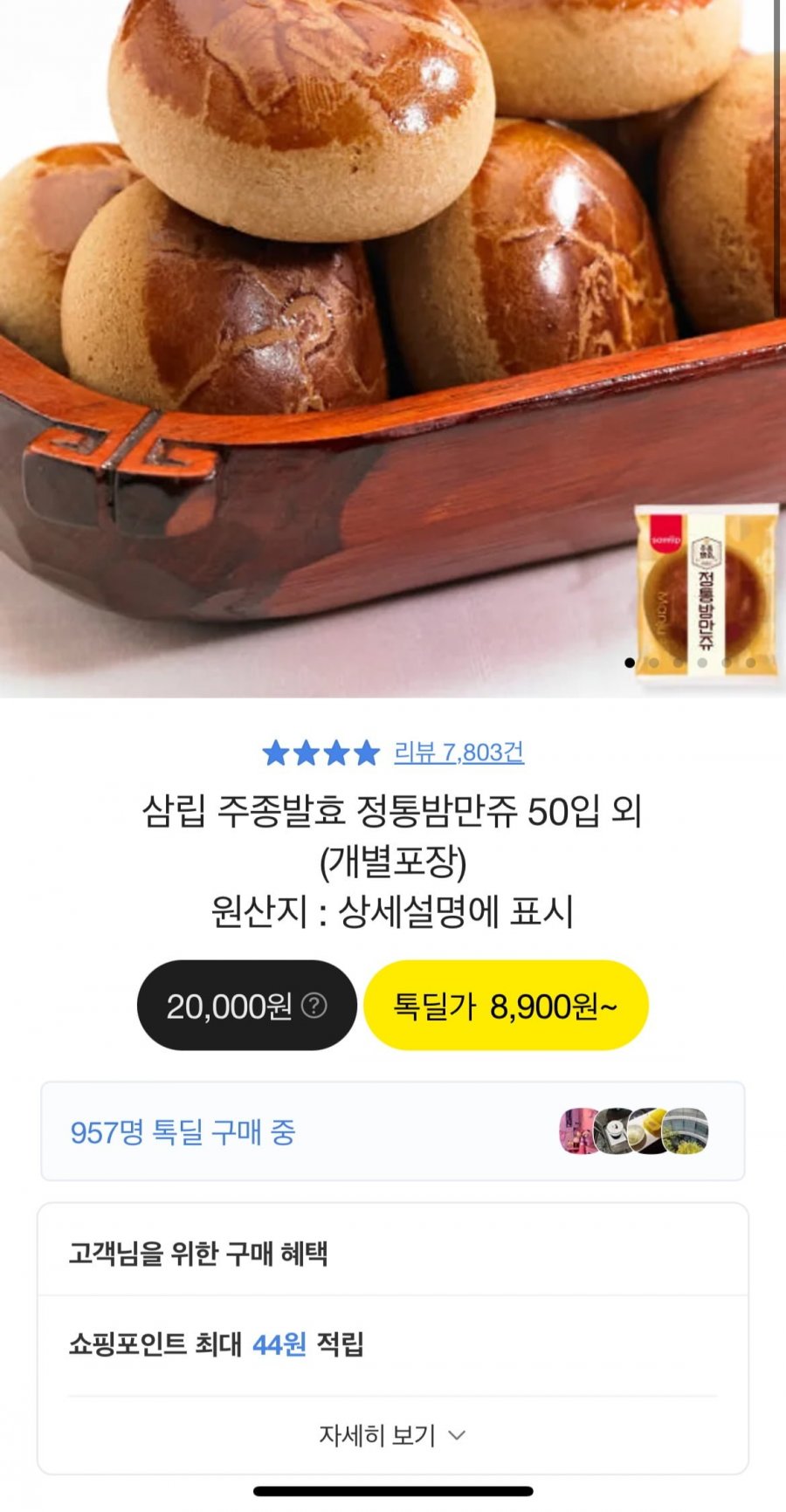Open the 957명 톡딜 구매 중 row

point(392,1131)
